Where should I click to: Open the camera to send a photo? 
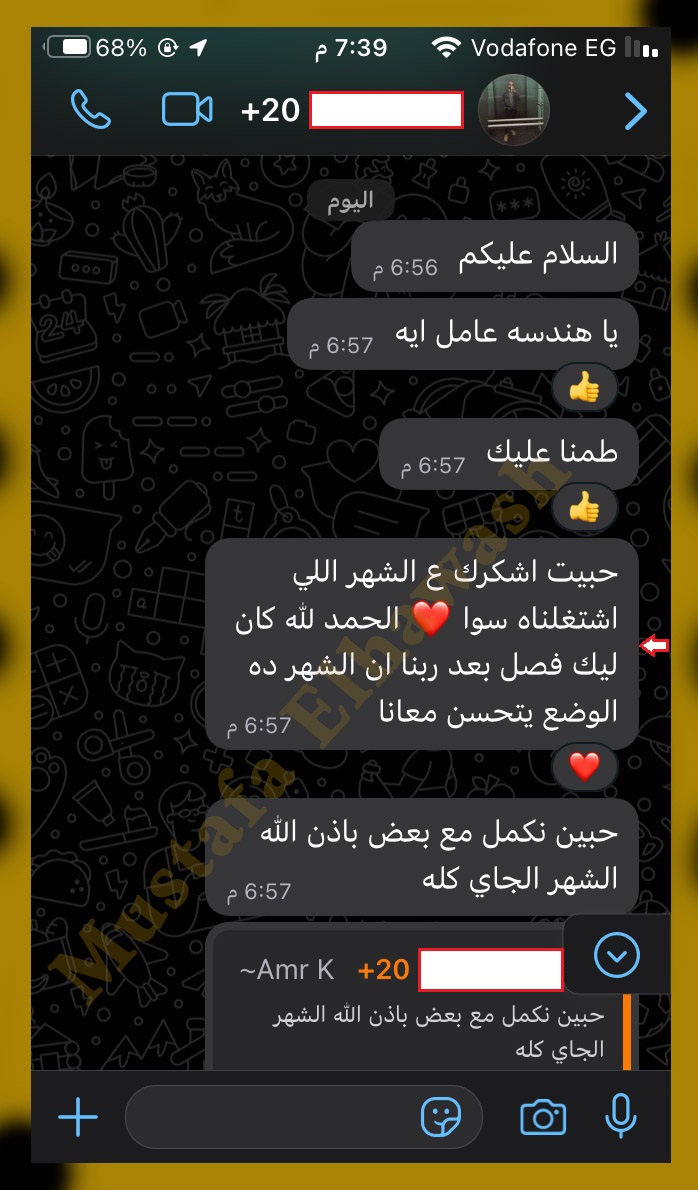543,1116
